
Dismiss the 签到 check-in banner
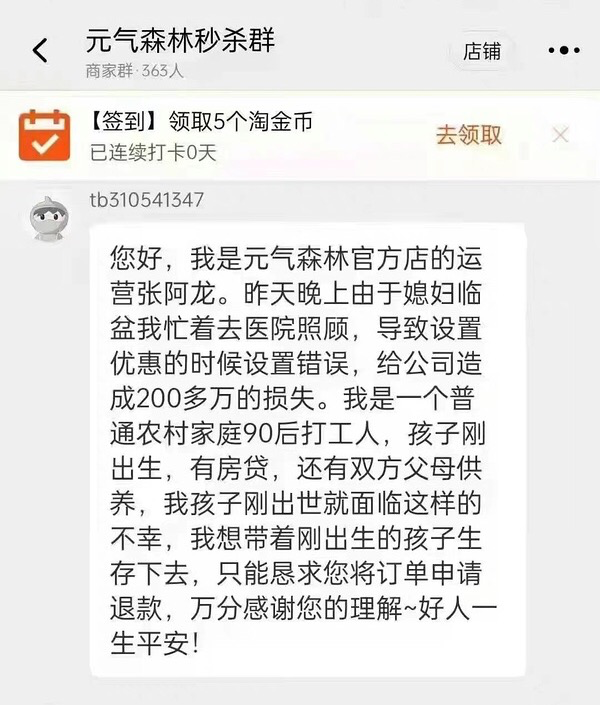click(x=561, y=135)
